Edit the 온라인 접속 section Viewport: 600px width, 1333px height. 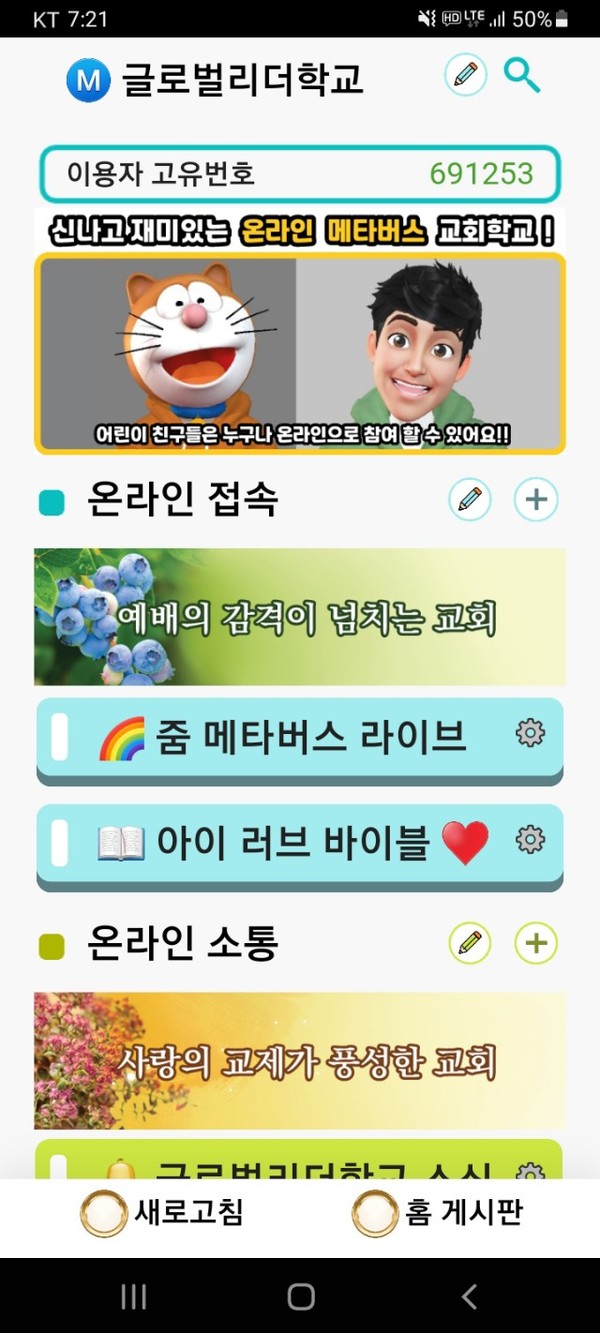tap(470, 499)
